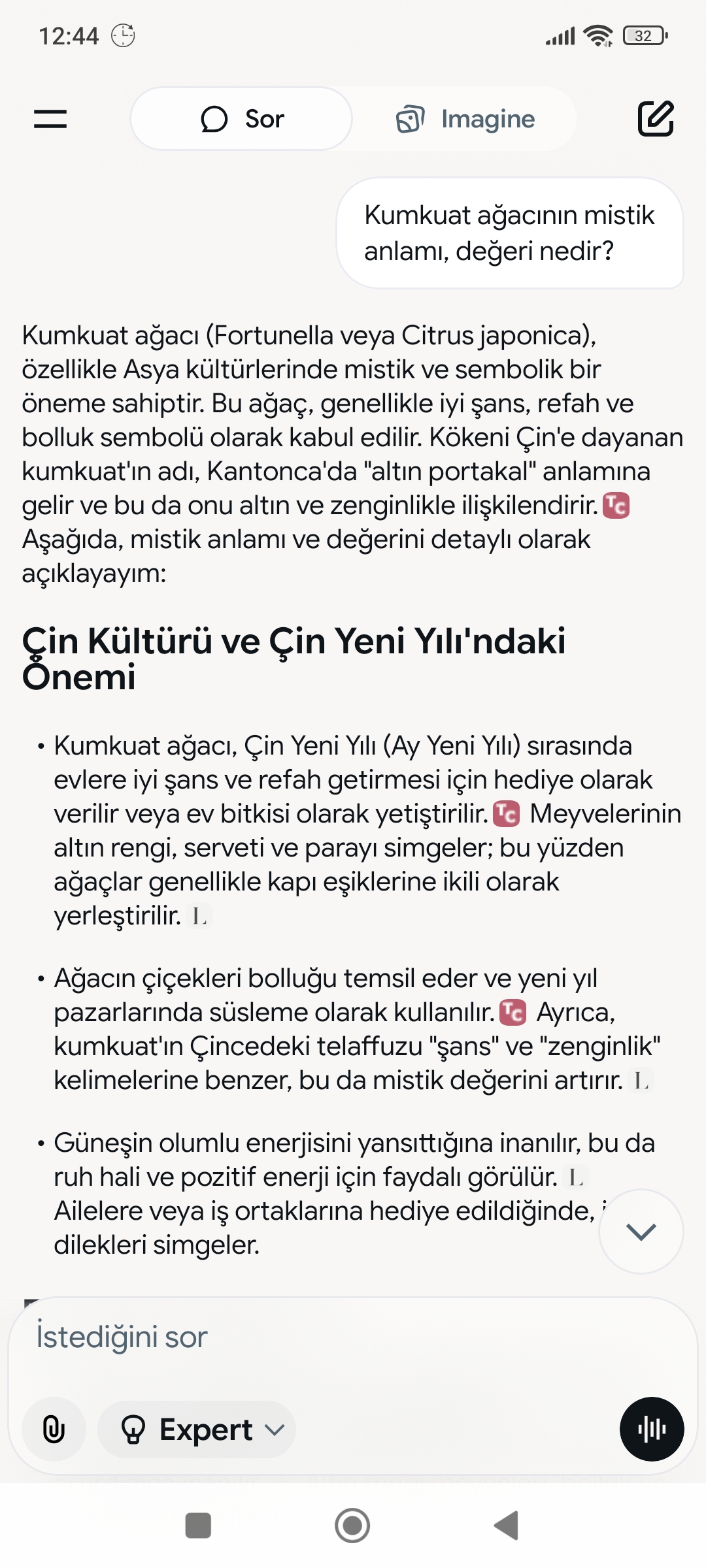The height and width of the screenshot is (1568, 706).
Task: Open source citation after 'yetiştirilir'
Action: (x=506, y=814)
